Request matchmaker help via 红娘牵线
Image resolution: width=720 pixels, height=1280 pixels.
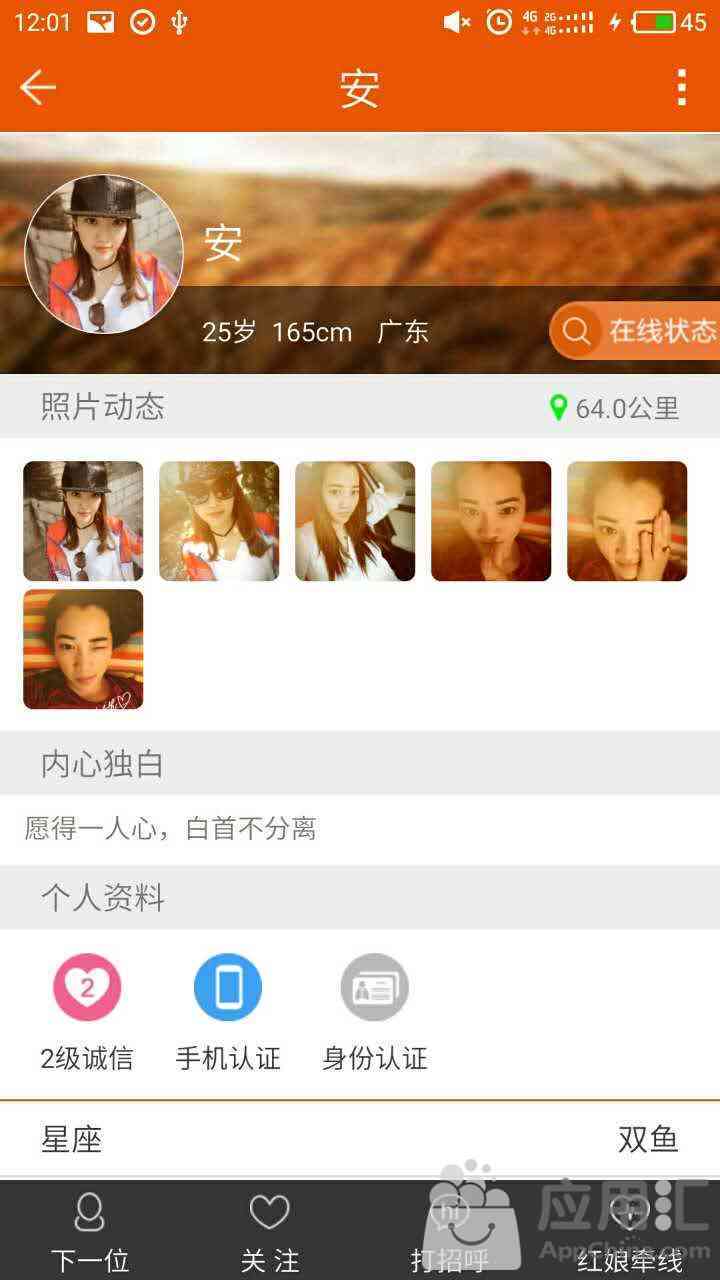(630, 1230)
